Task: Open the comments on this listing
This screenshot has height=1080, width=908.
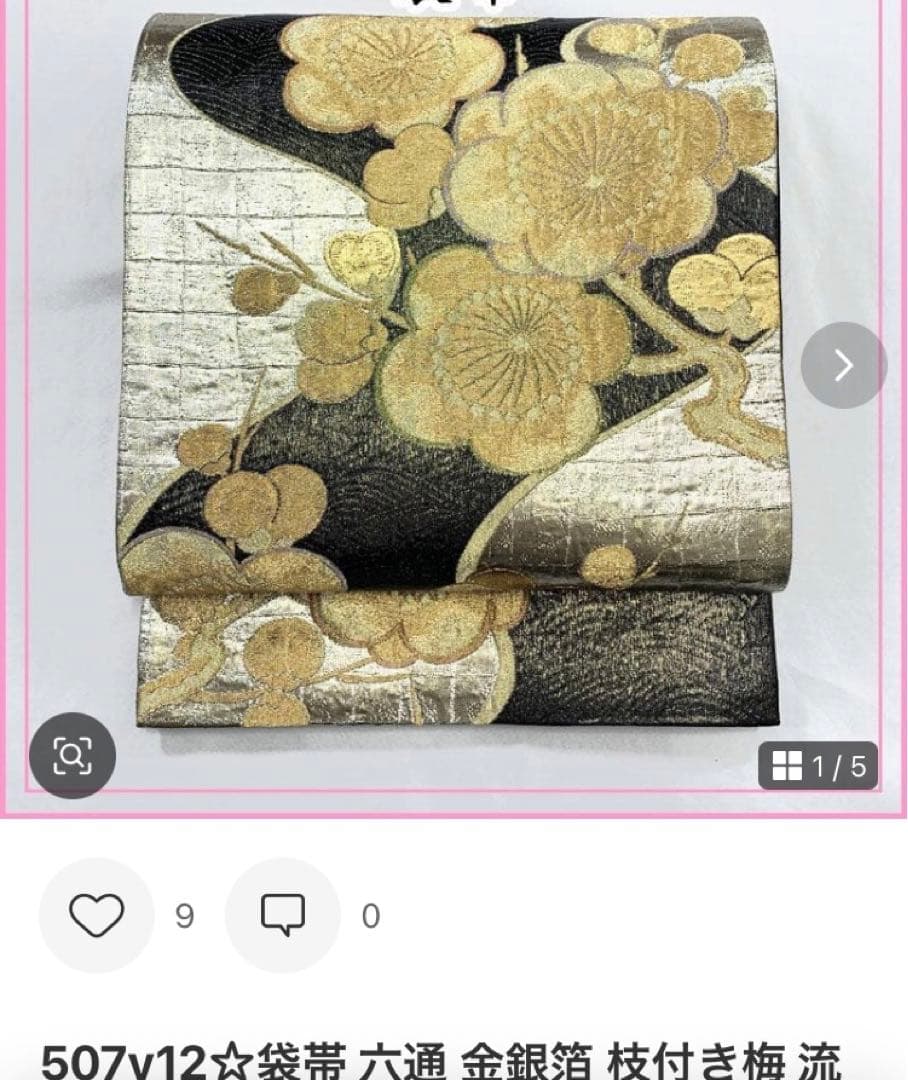Action: pos(283,915)
